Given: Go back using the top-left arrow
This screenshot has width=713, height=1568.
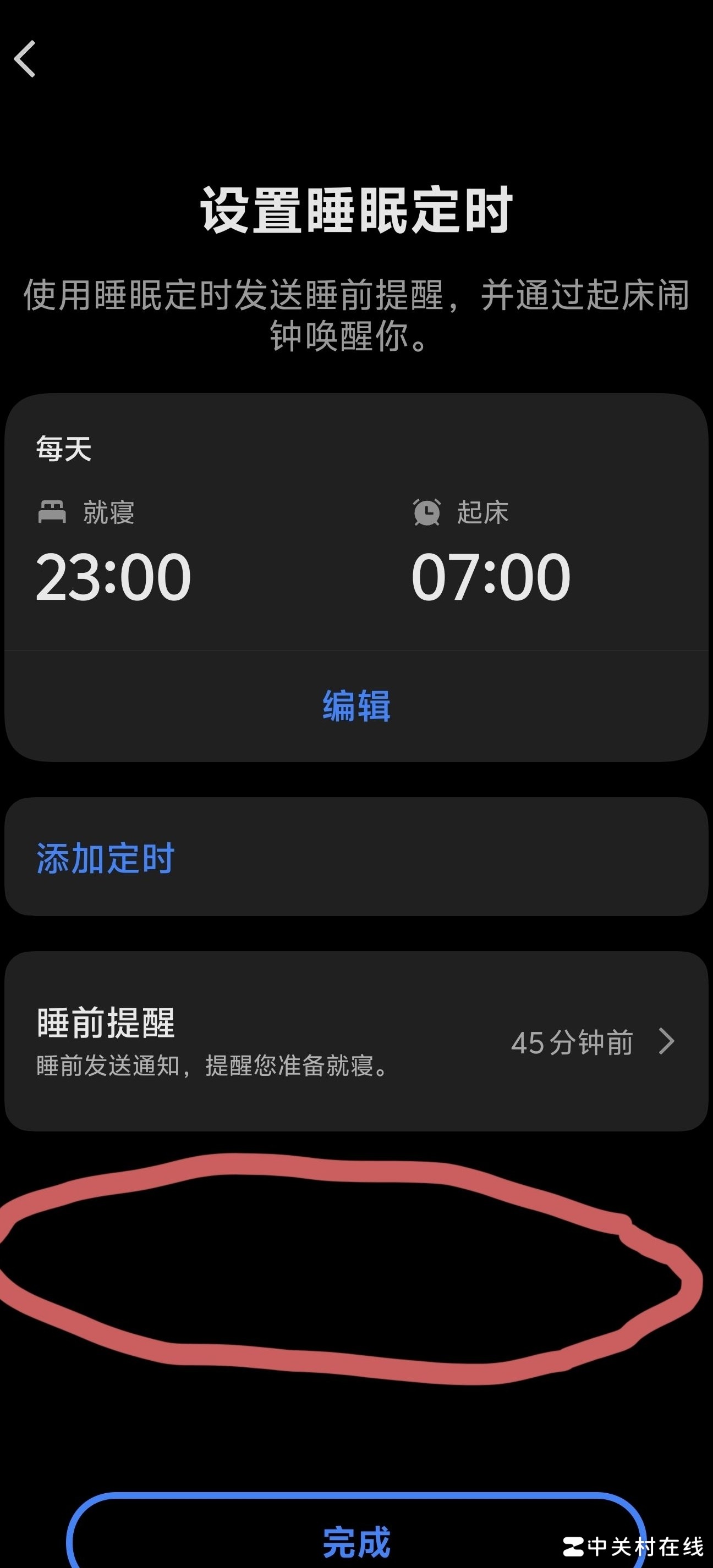Looking at the screenshot, I should 25,59.
